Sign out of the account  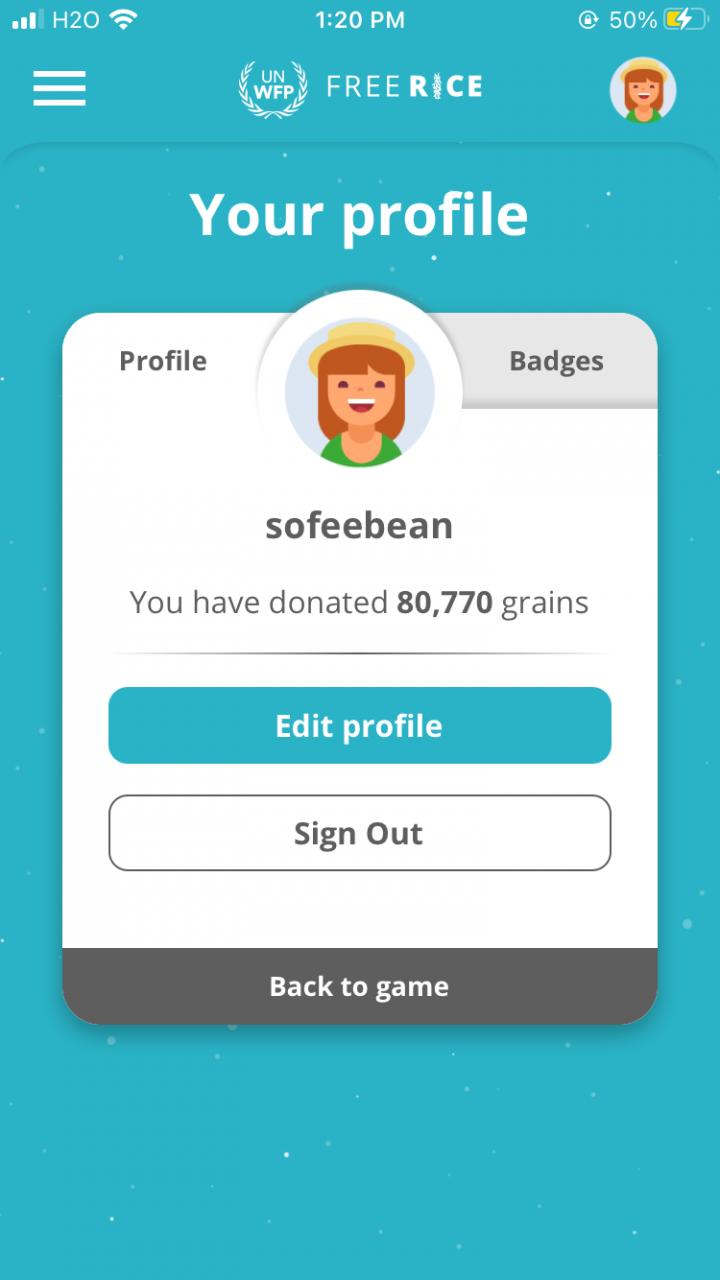359,833
